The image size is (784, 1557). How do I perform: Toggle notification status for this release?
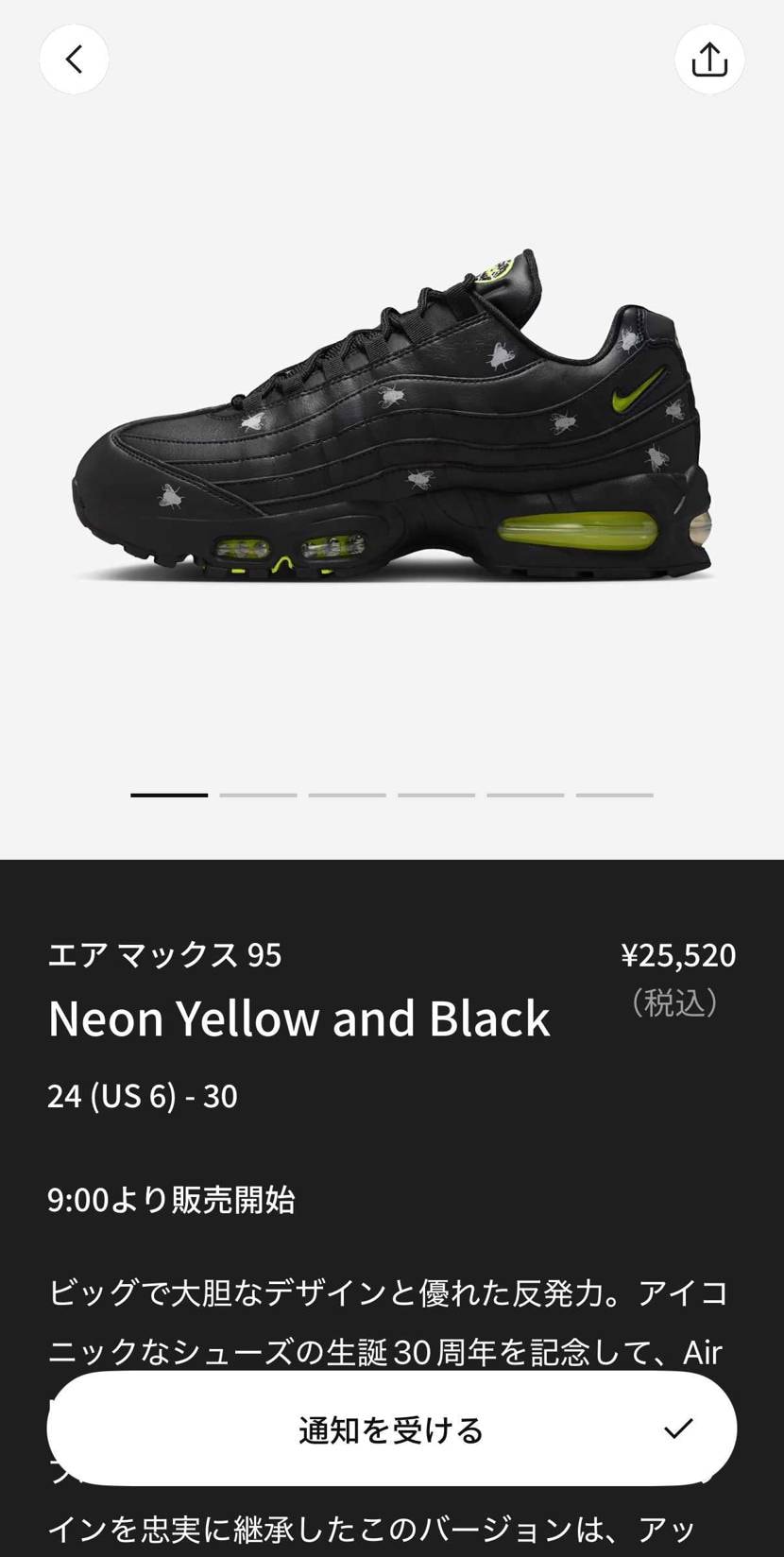(x=391, y=1429)
